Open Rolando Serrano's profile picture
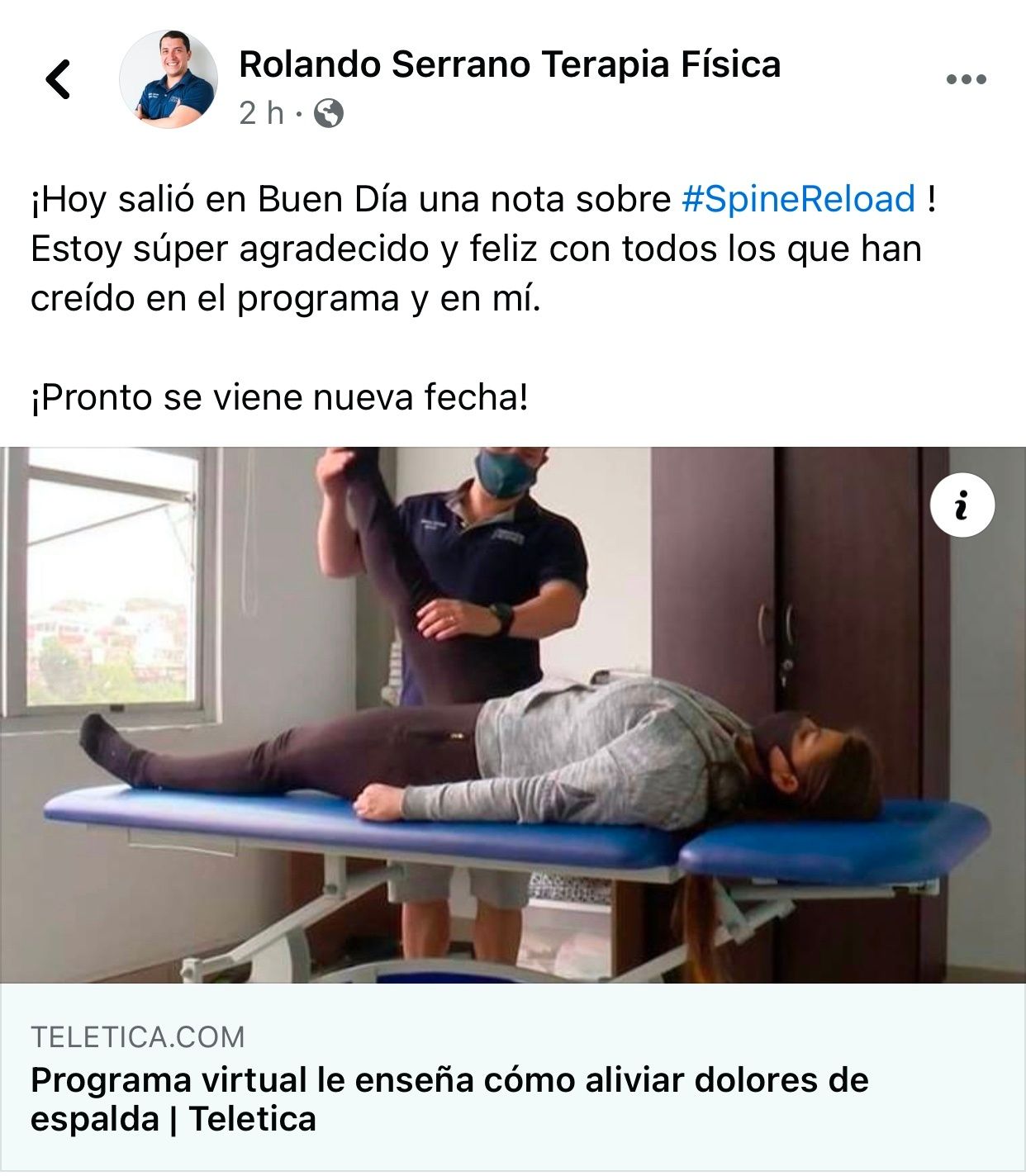The width and height of the screenshot is (1026, 1176). point(169,80)
